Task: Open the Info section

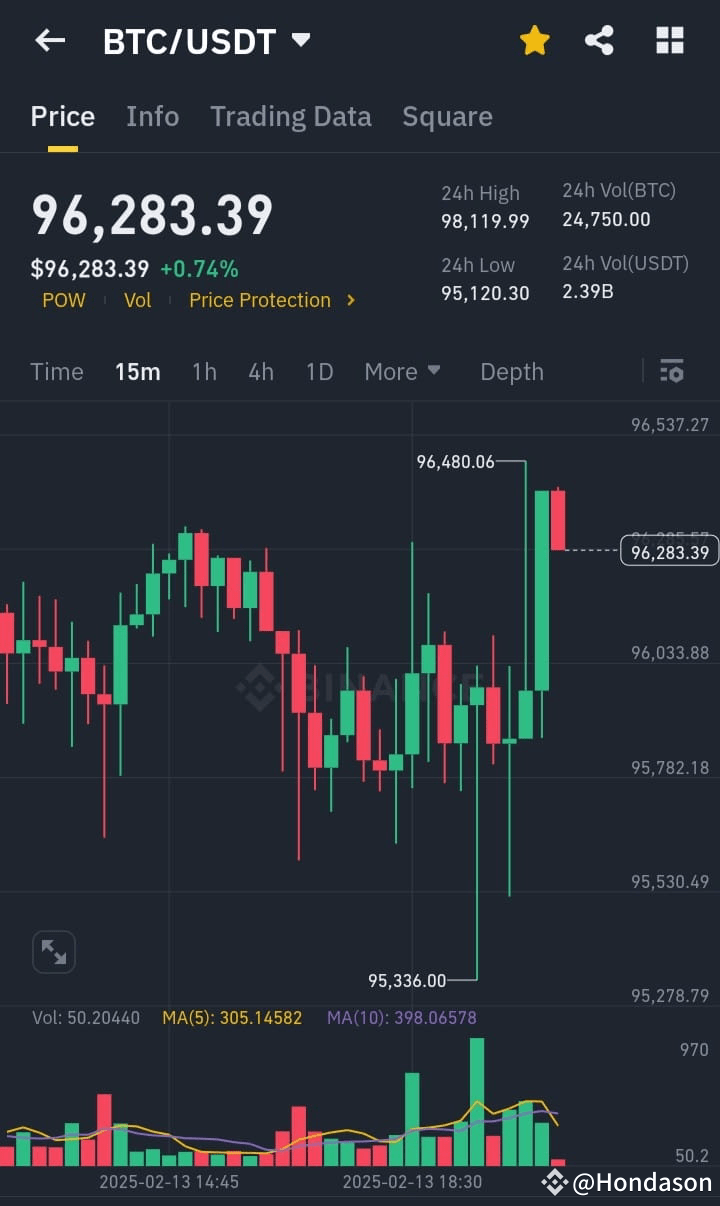Action: [x=152, y=116]
